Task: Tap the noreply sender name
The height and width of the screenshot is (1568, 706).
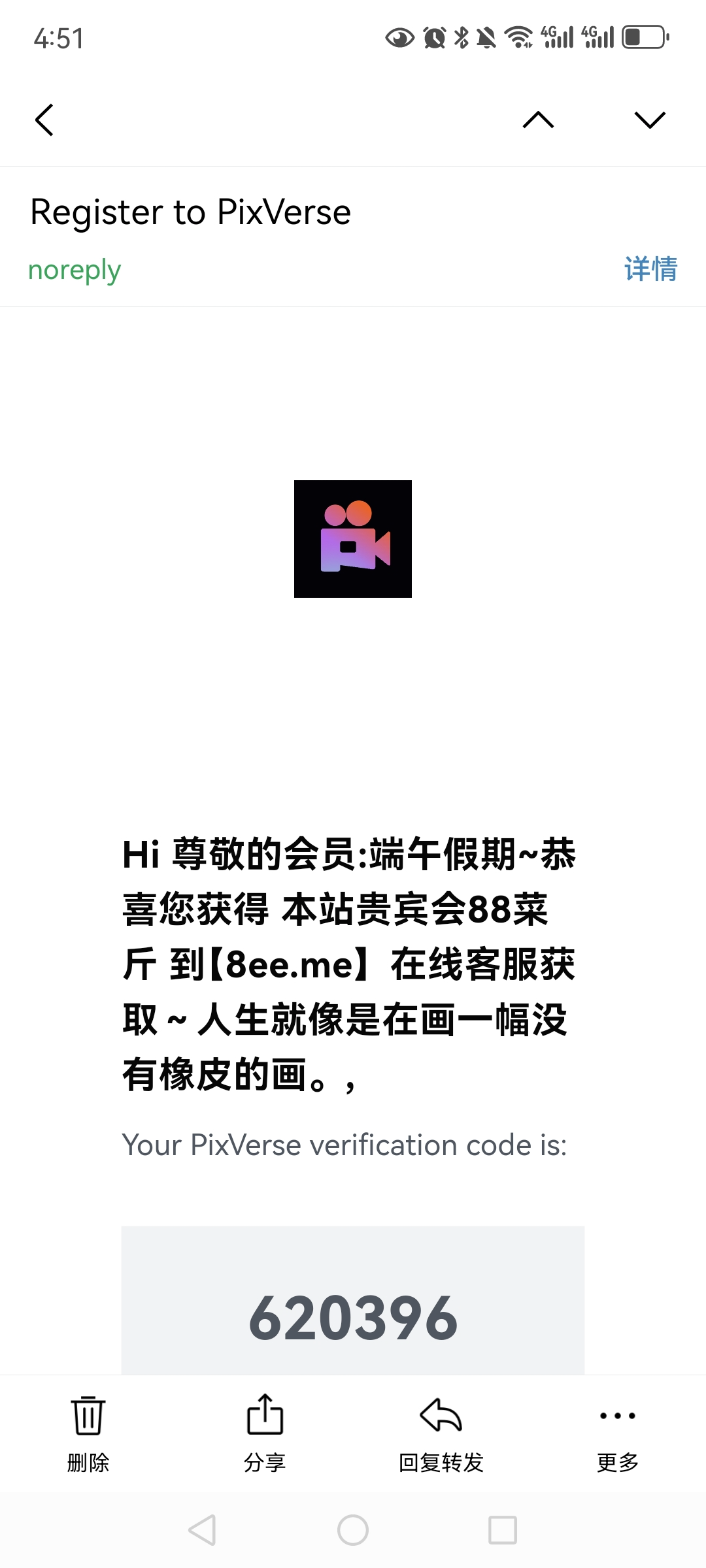Action: click(x=75, y=270)
